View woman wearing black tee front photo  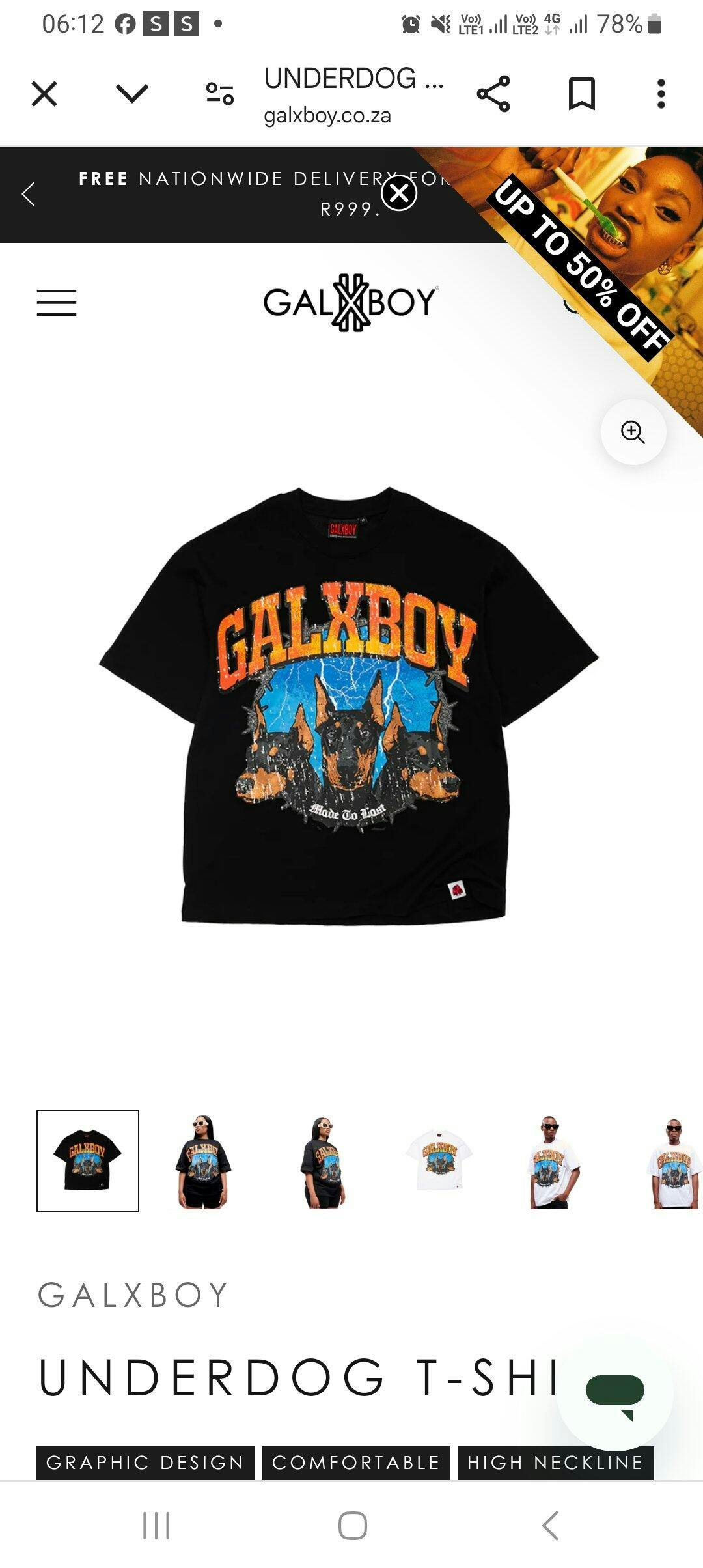pos(202,1162)
